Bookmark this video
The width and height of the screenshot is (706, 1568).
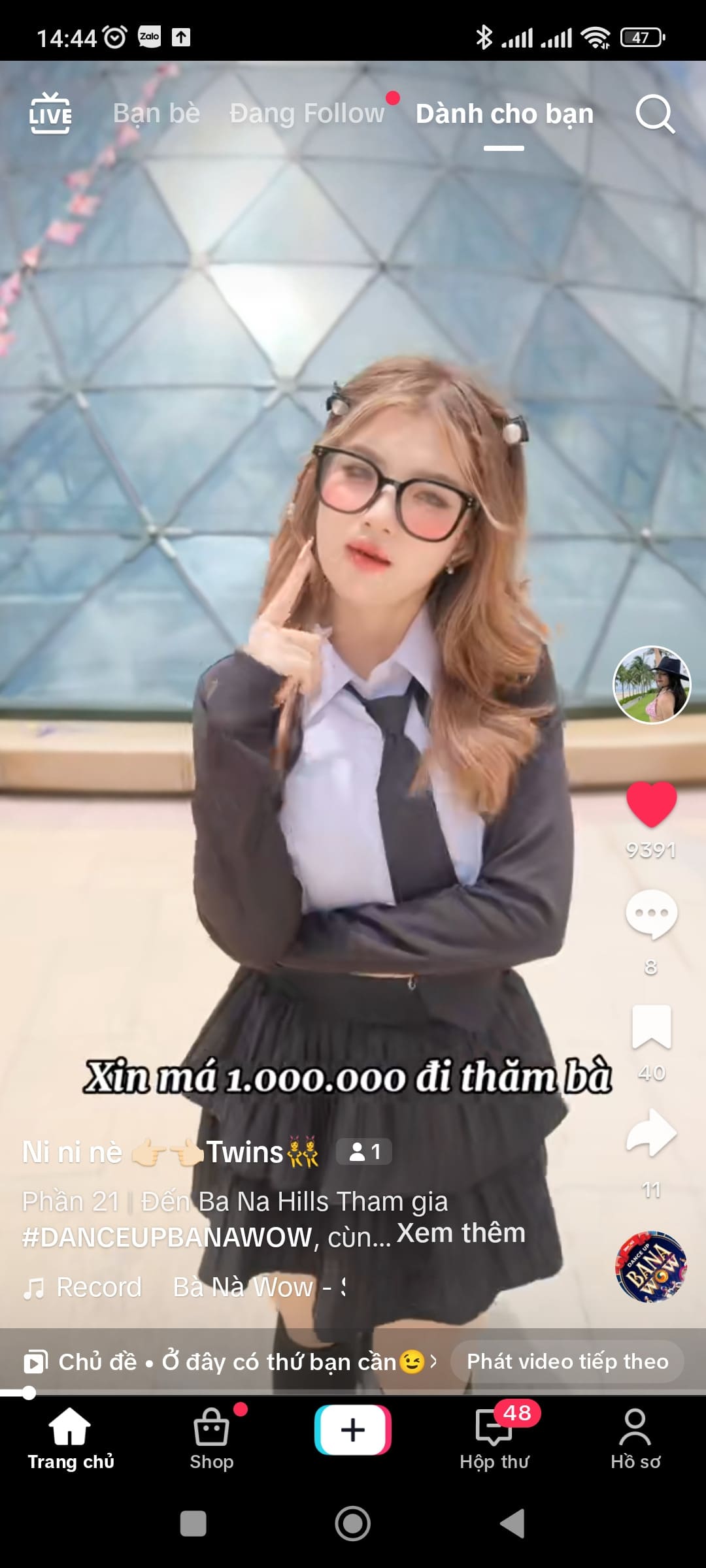point(651,1027)
